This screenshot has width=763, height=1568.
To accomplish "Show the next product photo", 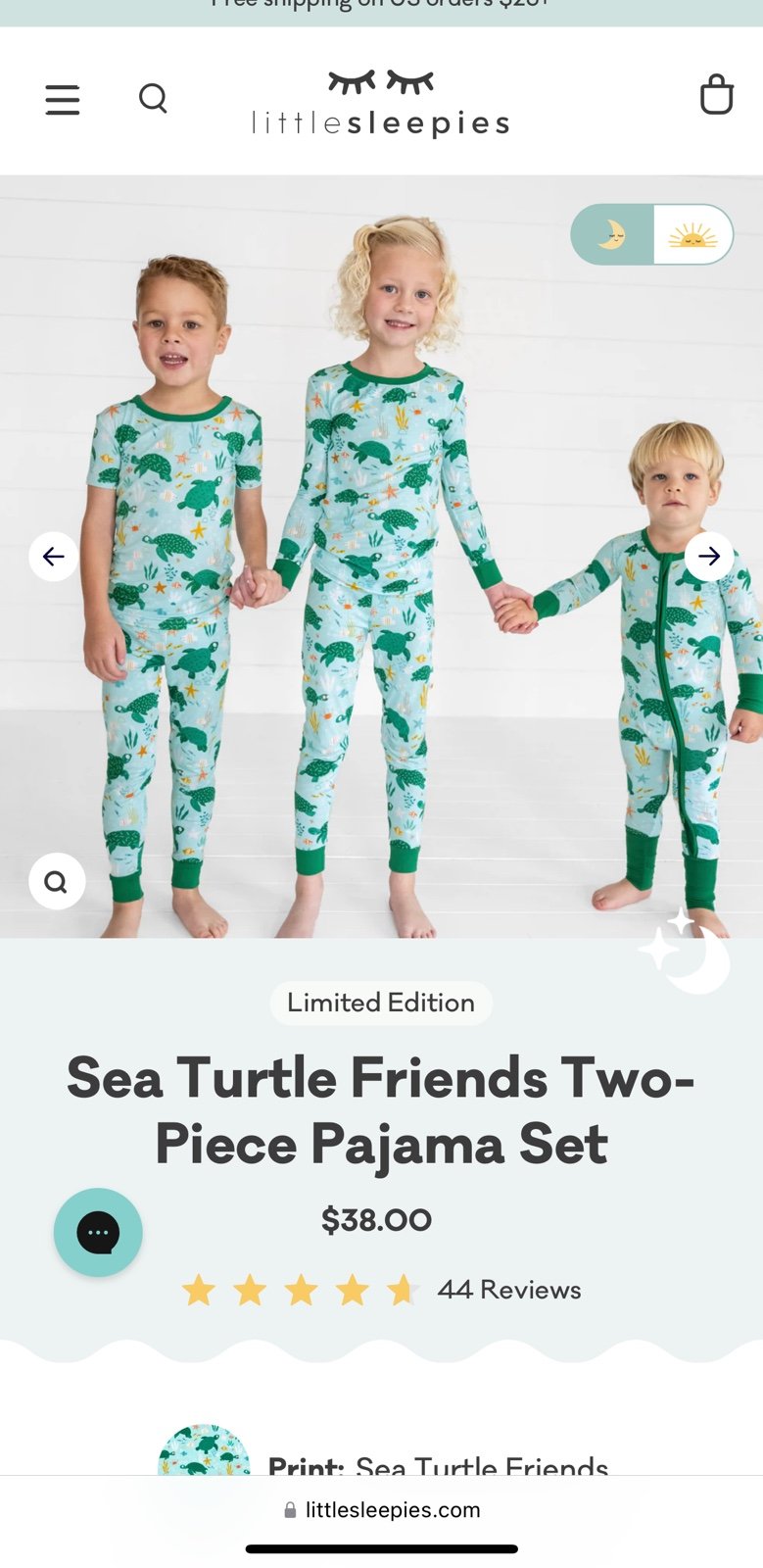I will pyautogui.click(x=709, y=557).
